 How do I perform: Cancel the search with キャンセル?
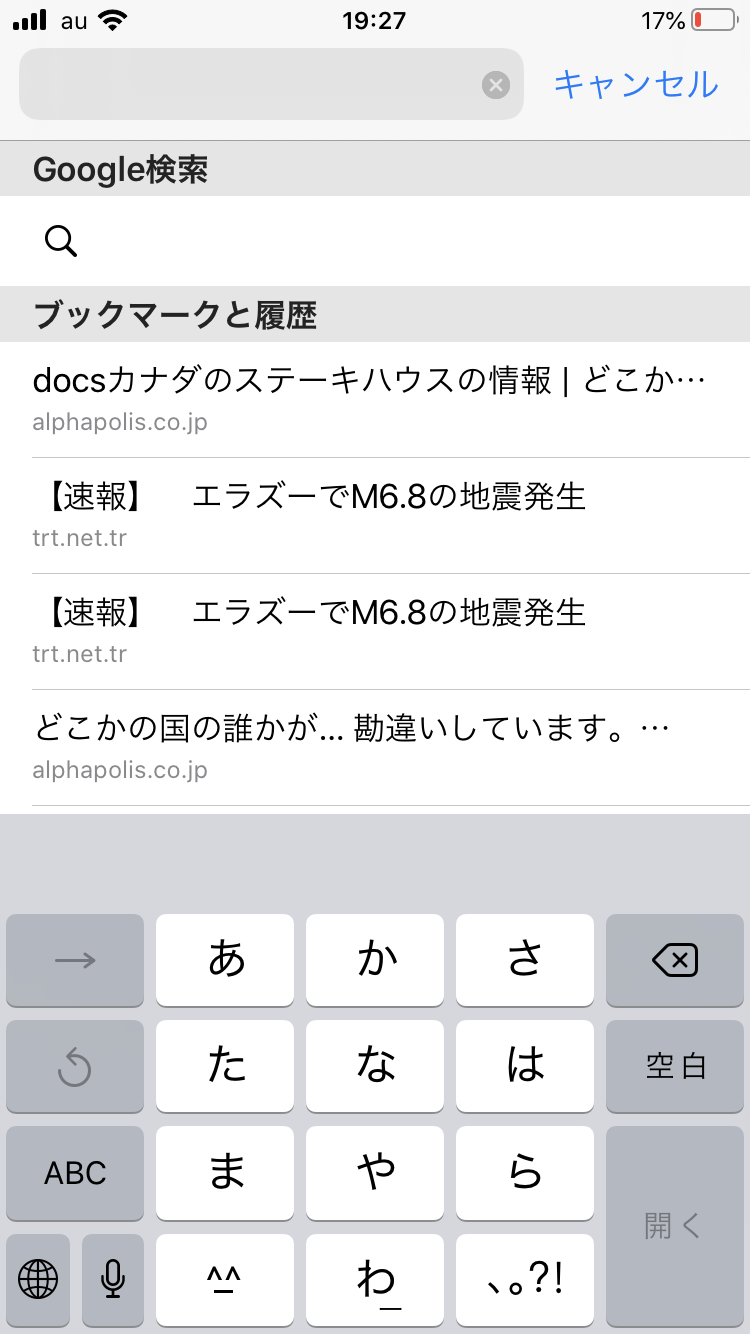point(636,84)
